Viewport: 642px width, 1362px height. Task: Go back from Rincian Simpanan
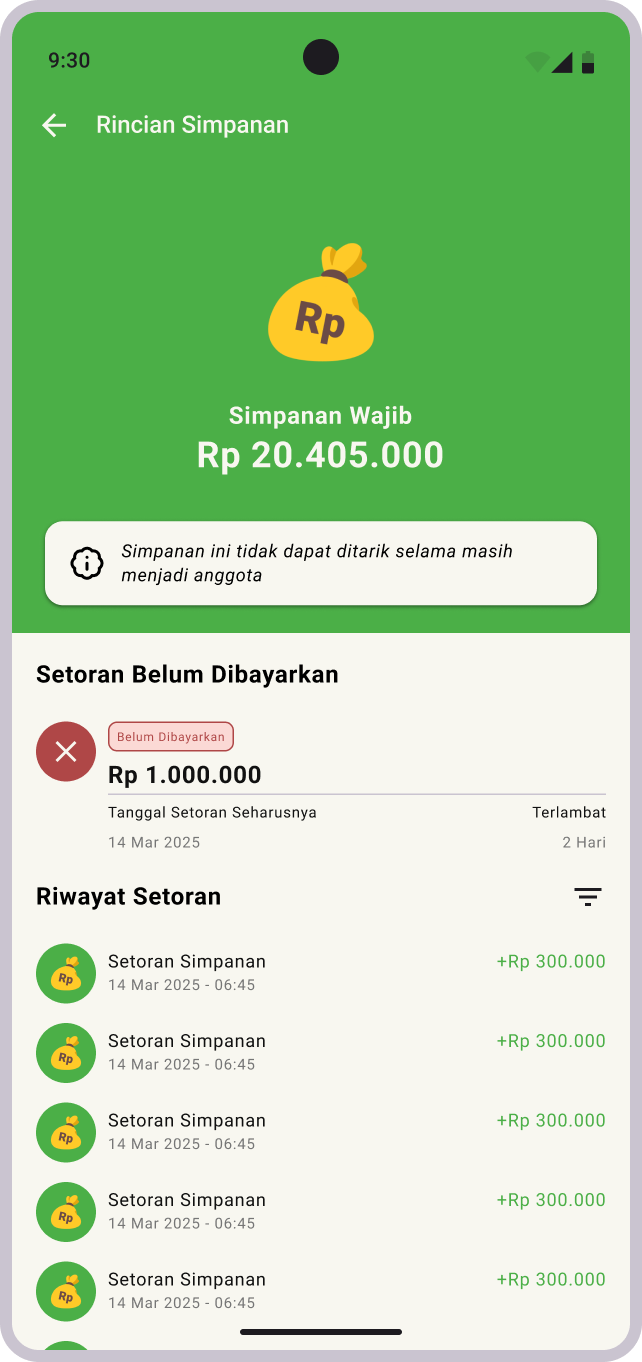(54, 125)
